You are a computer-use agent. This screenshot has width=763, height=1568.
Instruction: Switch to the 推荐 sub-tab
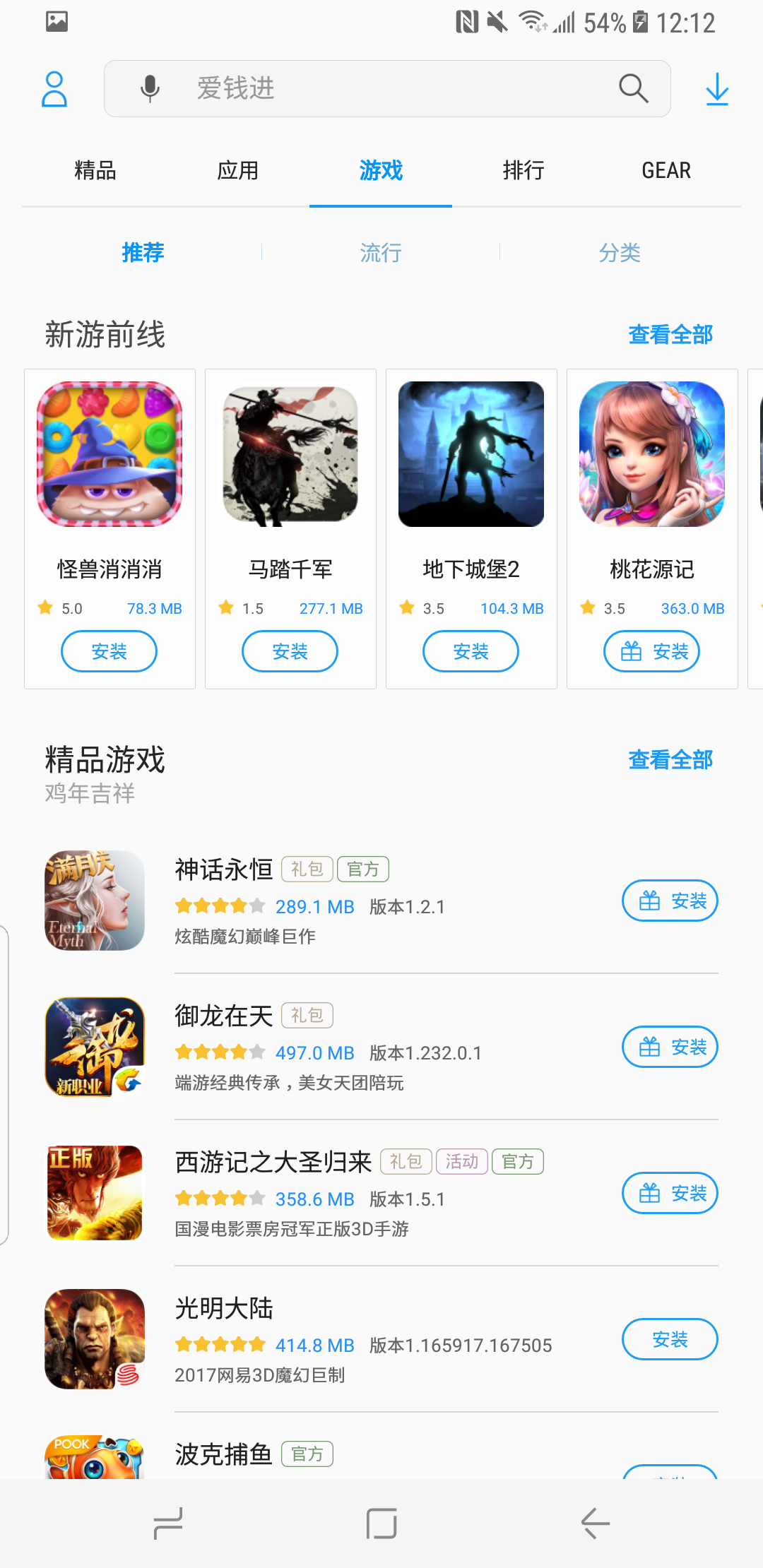[143, 252]
